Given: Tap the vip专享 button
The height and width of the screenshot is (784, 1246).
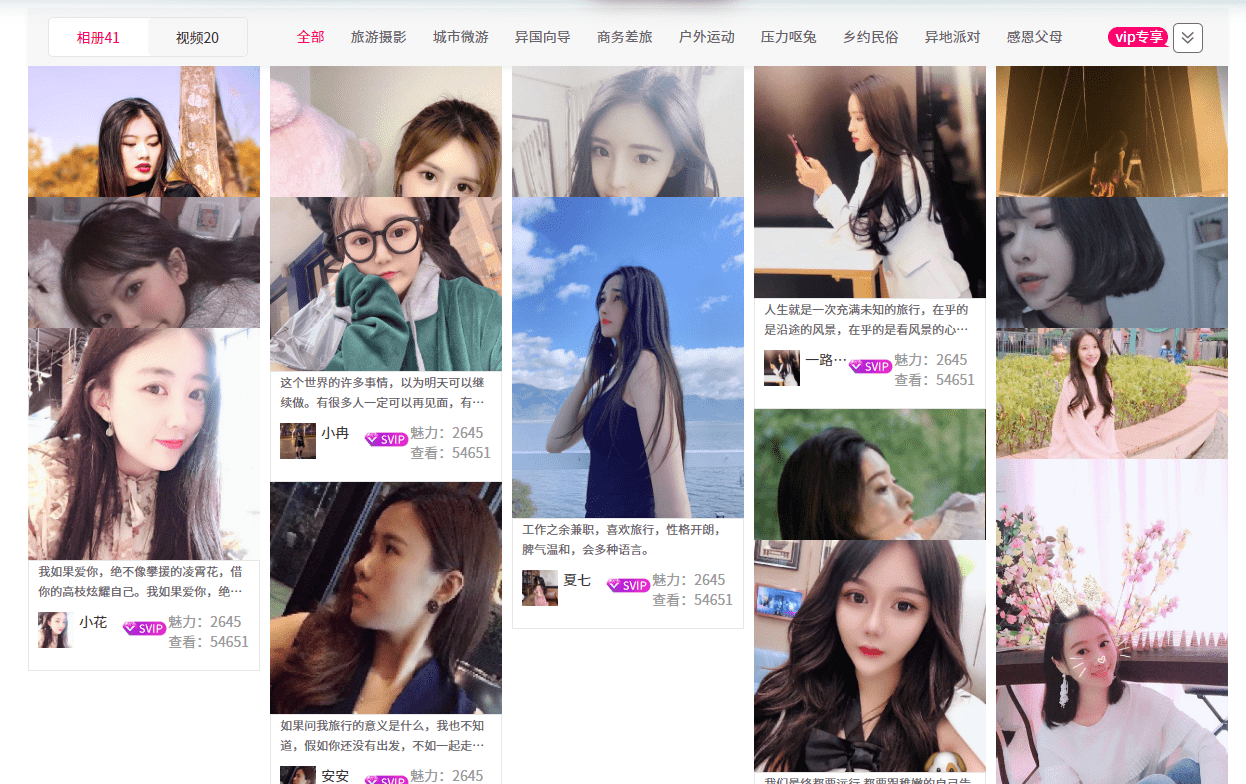Looking at the screenshot, I should click(1137, 37).
